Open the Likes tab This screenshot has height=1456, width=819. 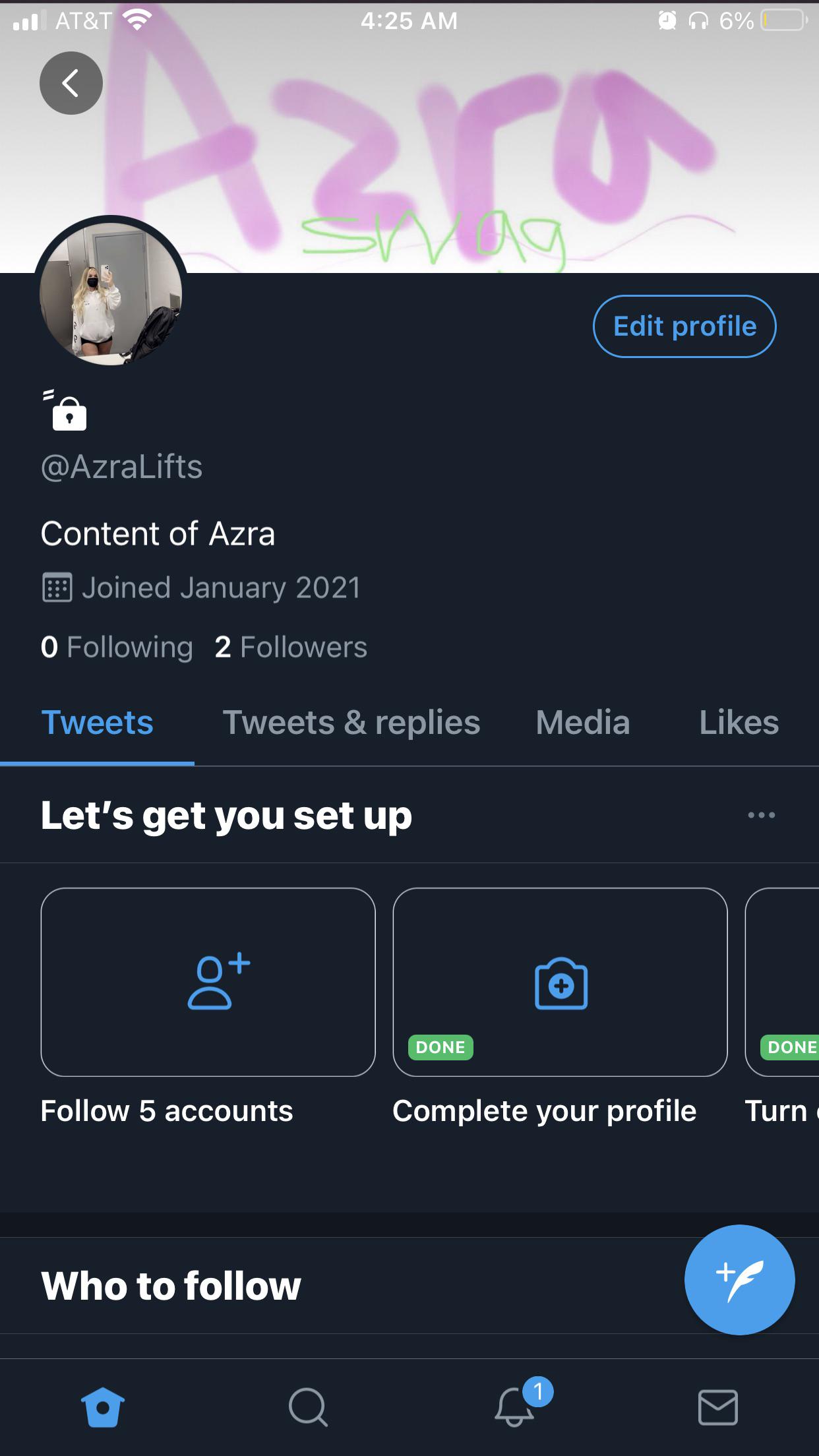738,723
